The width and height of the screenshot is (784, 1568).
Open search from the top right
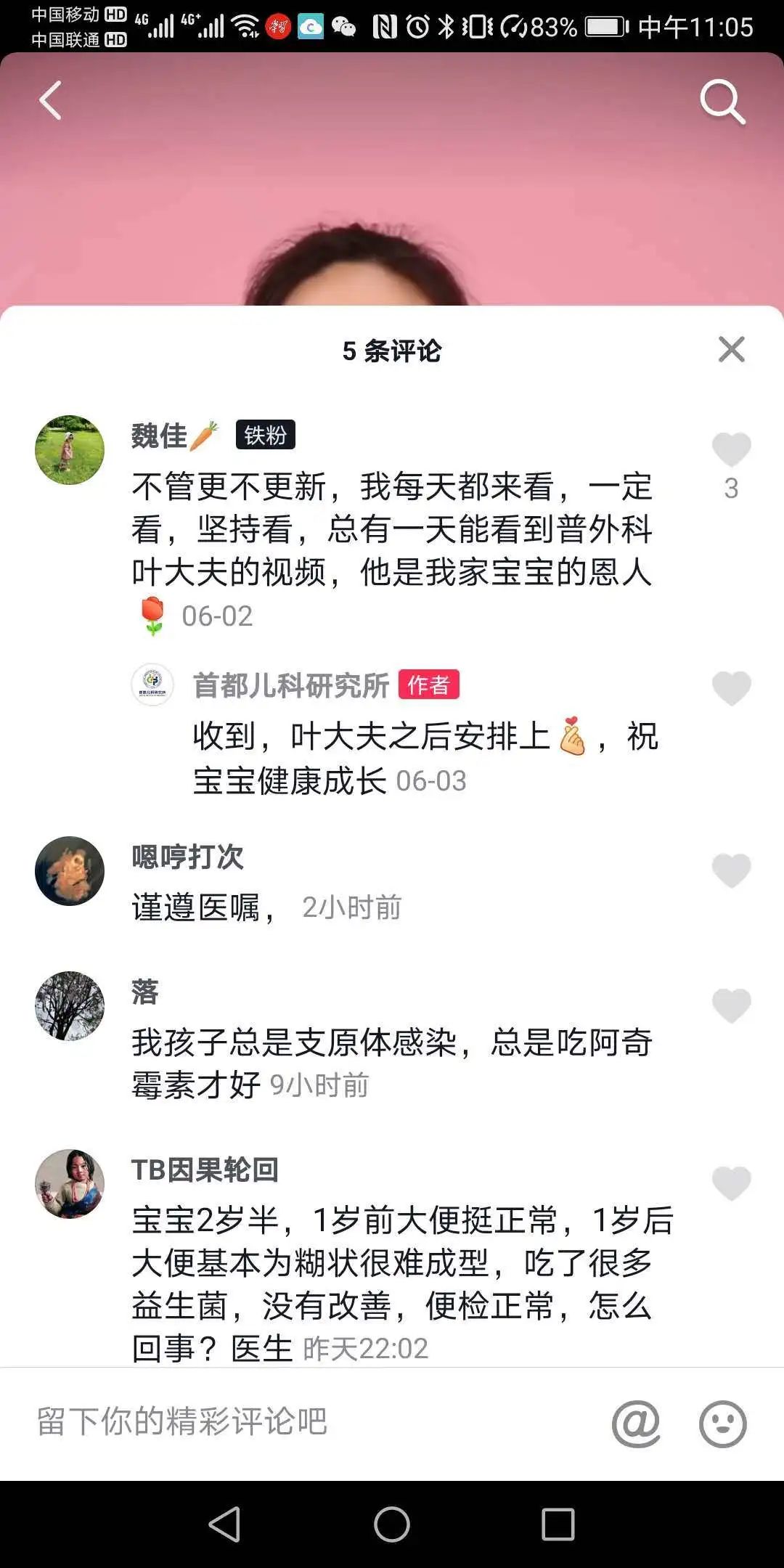pos(722,102)
